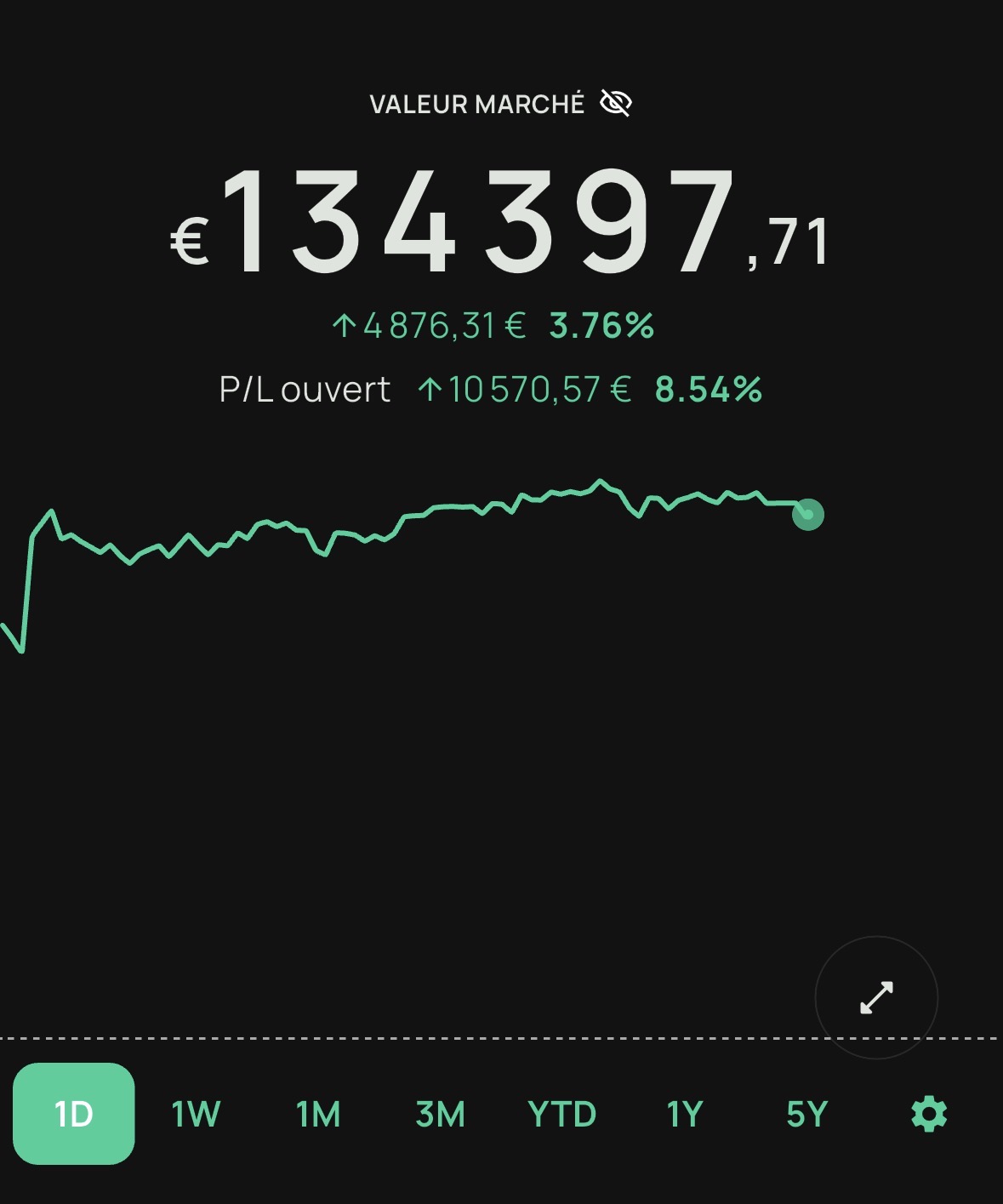Switch chart to 3M period

[x=440, y=1114]
